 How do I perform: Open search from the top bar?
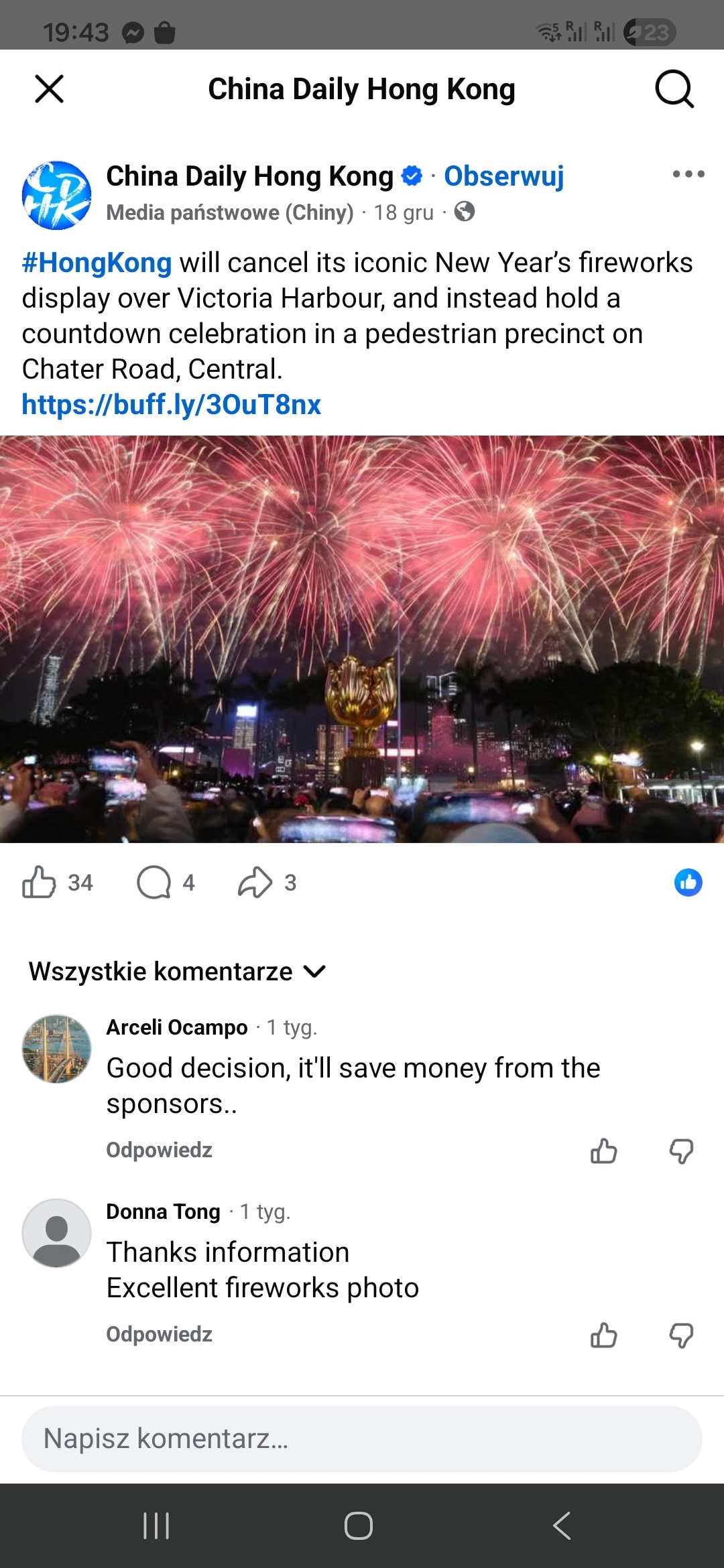(674, 88)
